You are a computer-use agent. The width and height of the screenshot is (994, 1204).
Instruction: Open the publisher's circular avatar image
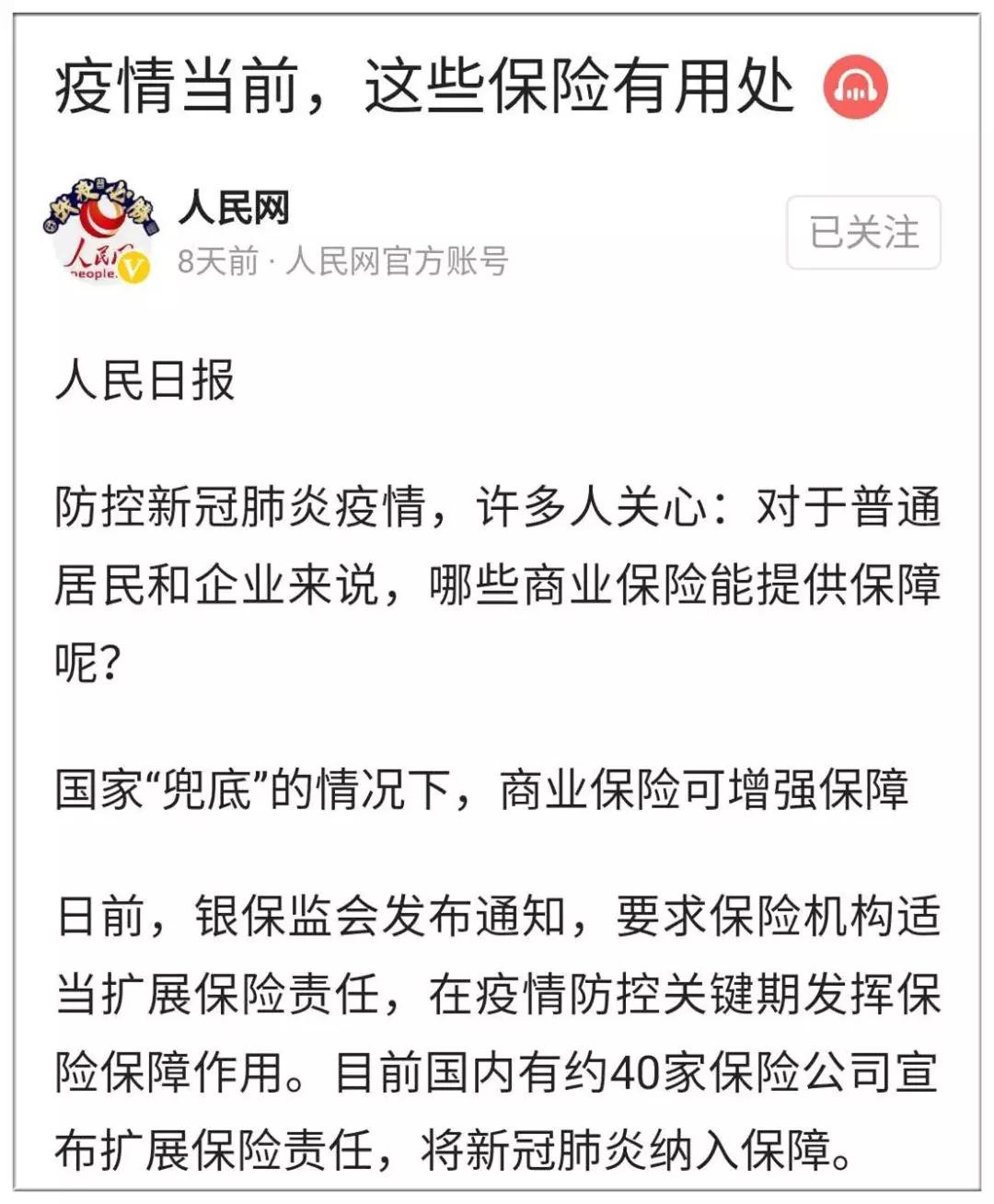[101, 230]
